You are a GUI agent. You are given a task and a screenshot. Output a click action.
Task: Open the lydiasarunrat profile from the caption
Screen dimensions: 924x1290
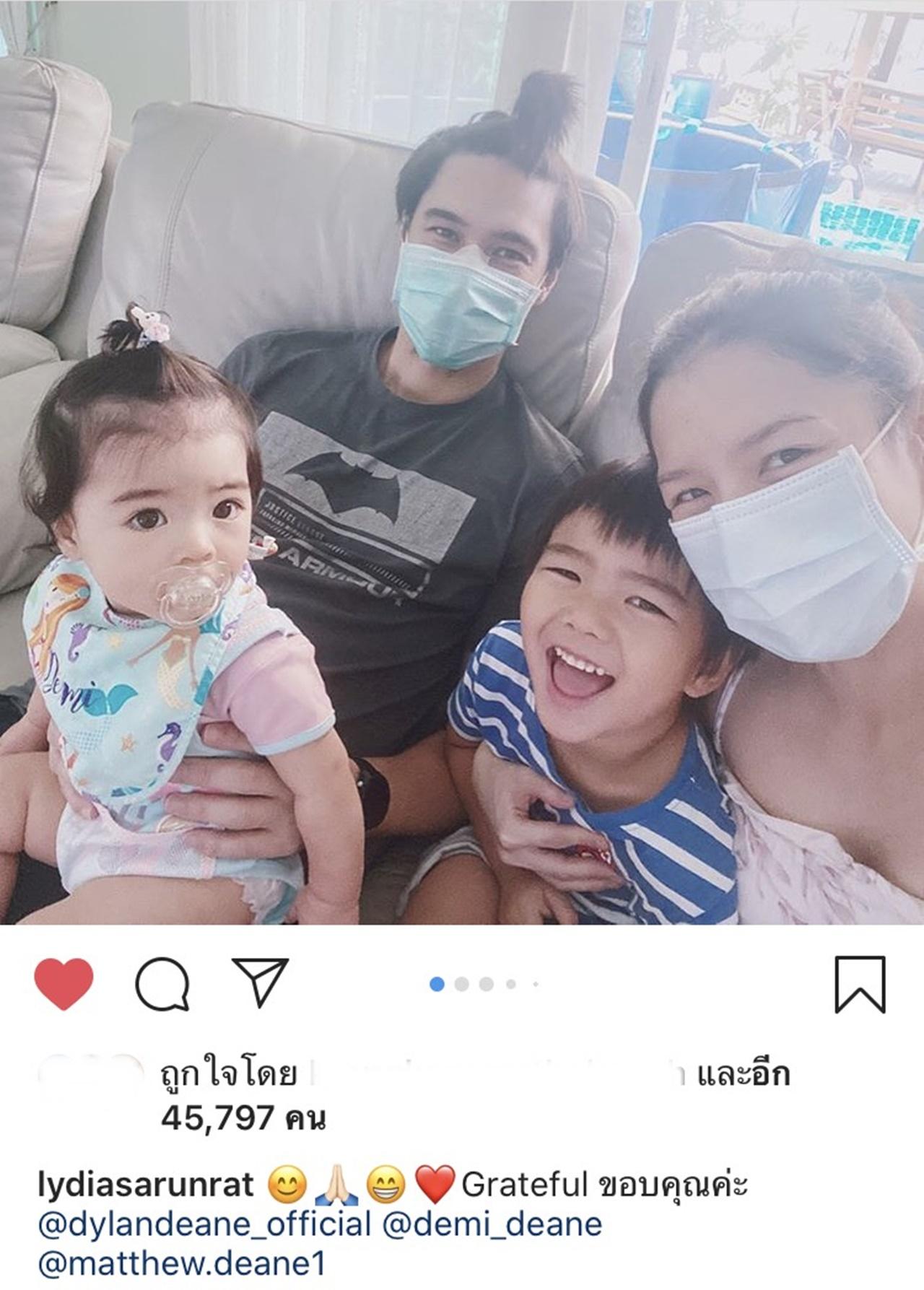tap(145, 1185)
